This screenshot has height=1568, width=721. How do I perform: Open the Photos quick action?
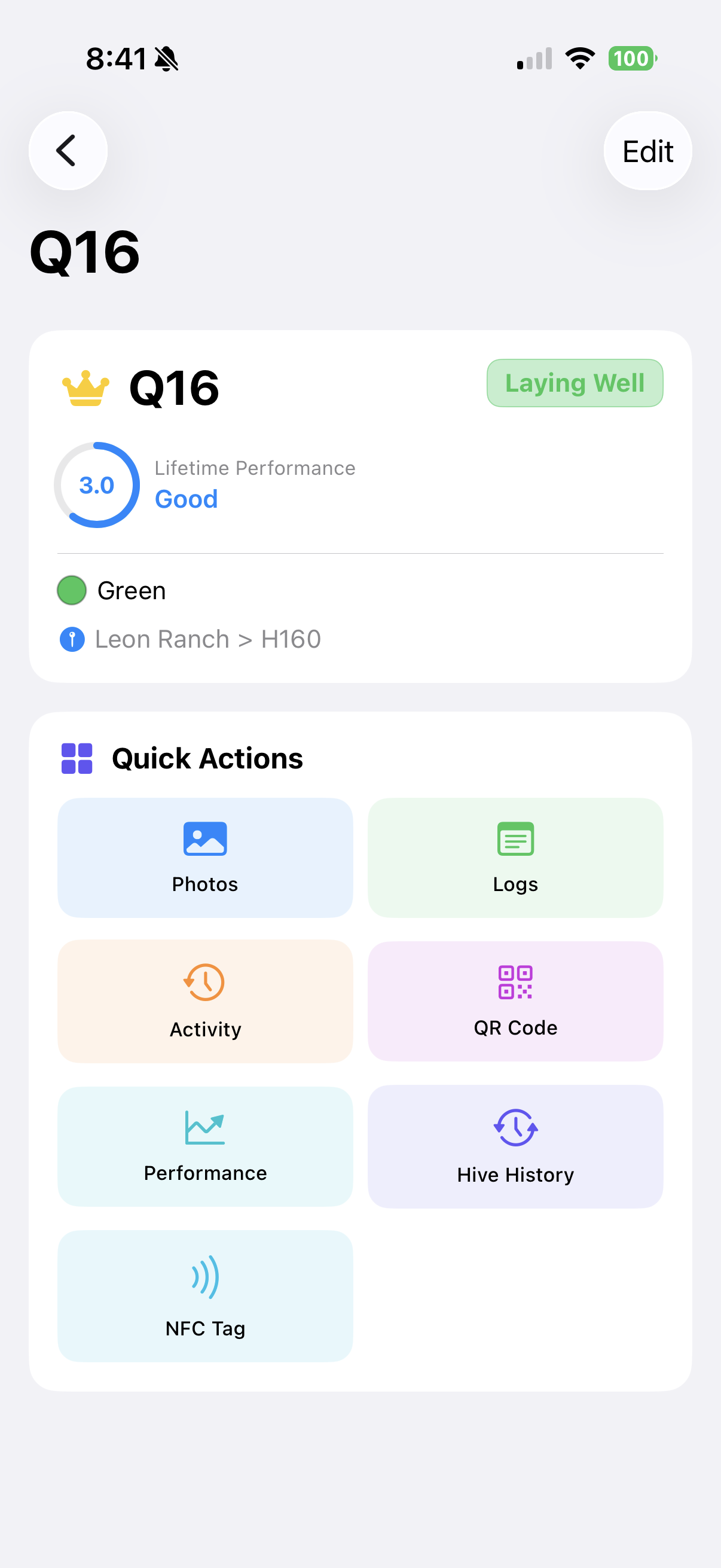204,857
